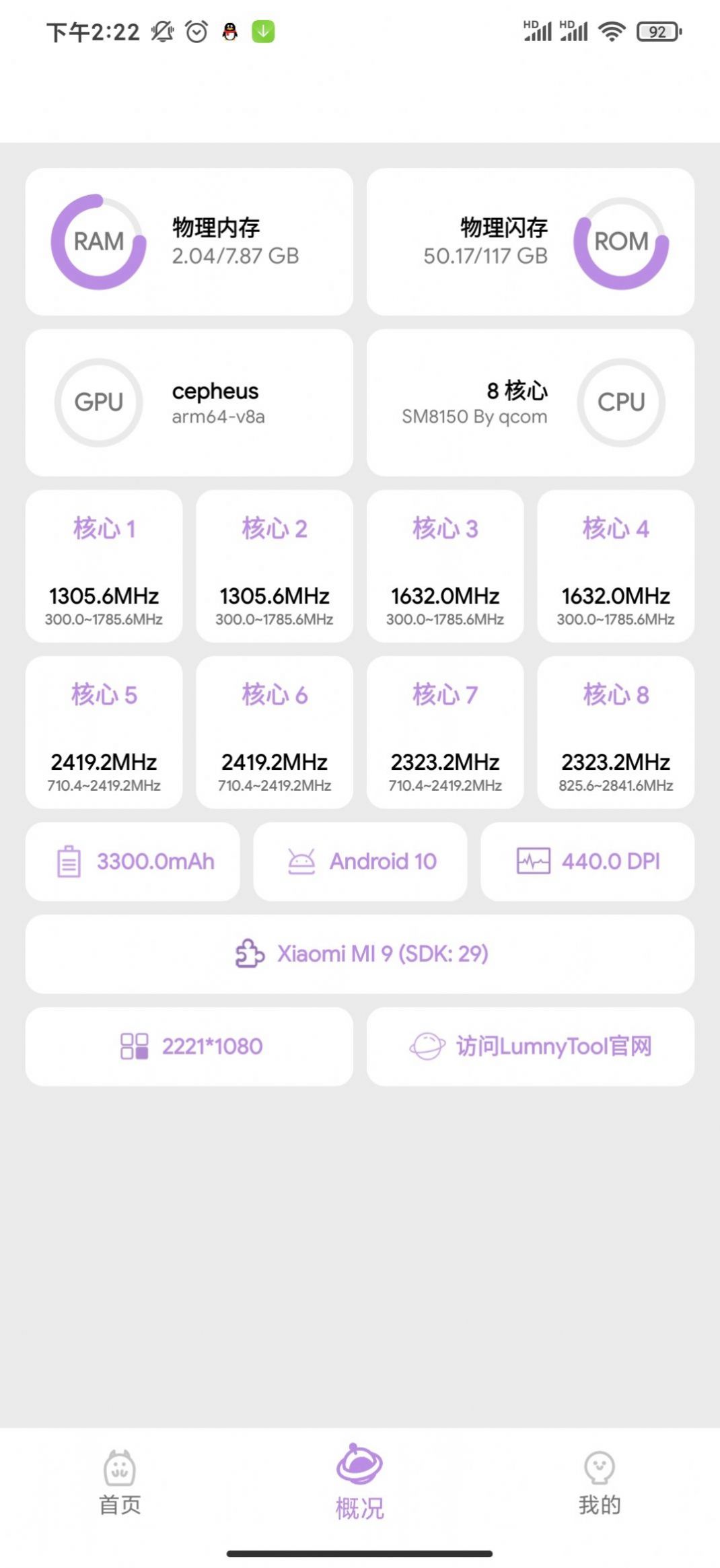720x1568 pixels.
Task: Tap the QQ penguin icon in status bar
Action: point(229,30)
